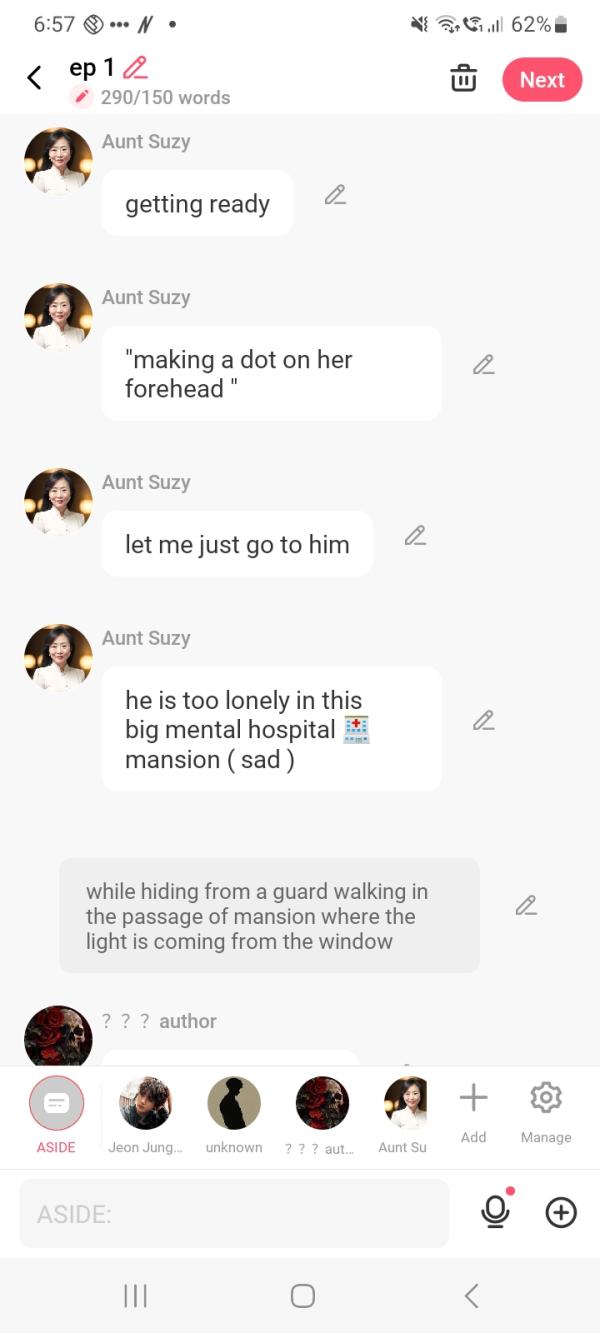Focus the ASIDE text input field
600x1333 pixels.
tap(233, 1214)
